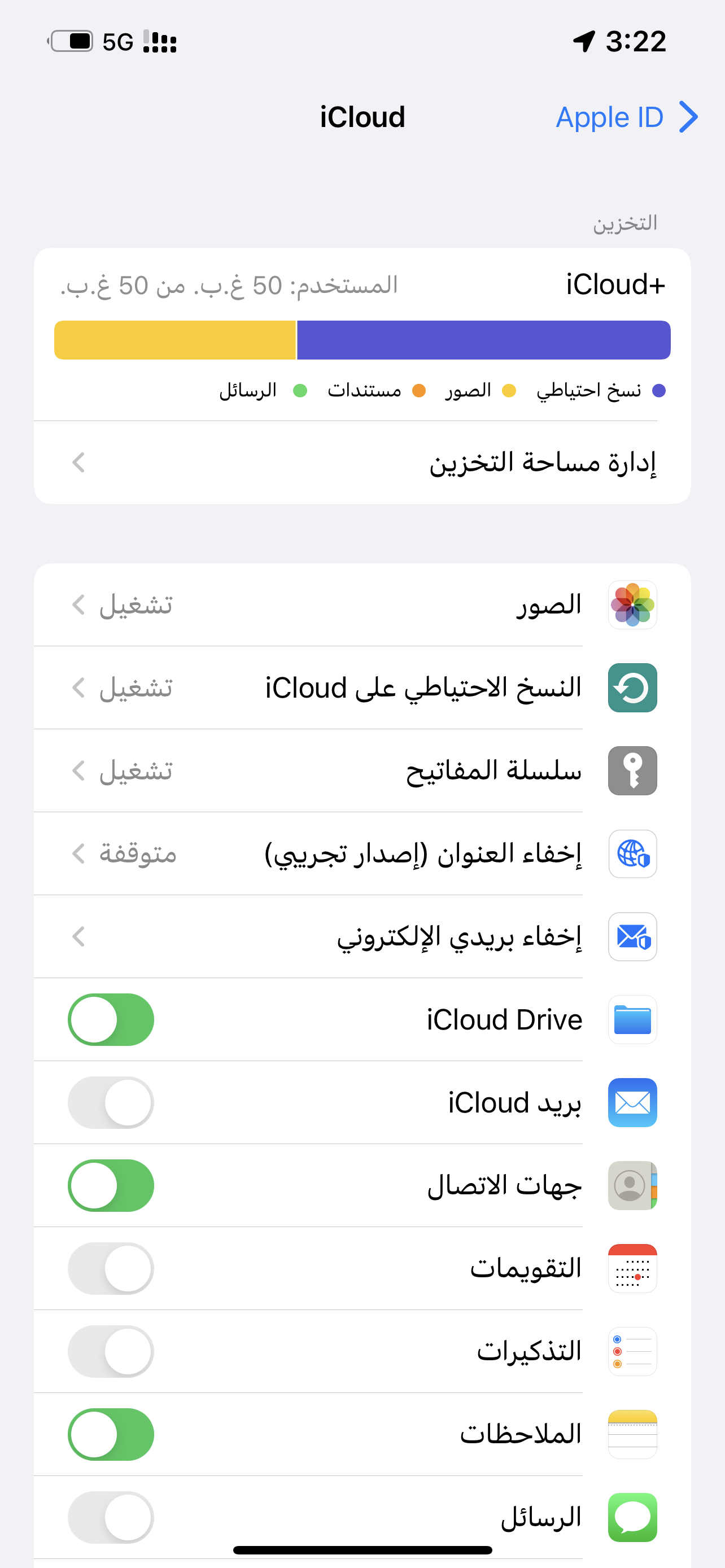The image size is (725, 1568).
Task: Open إدارة مساحة التخزين (Manage Storage)
Action: [x=362, y=463]
